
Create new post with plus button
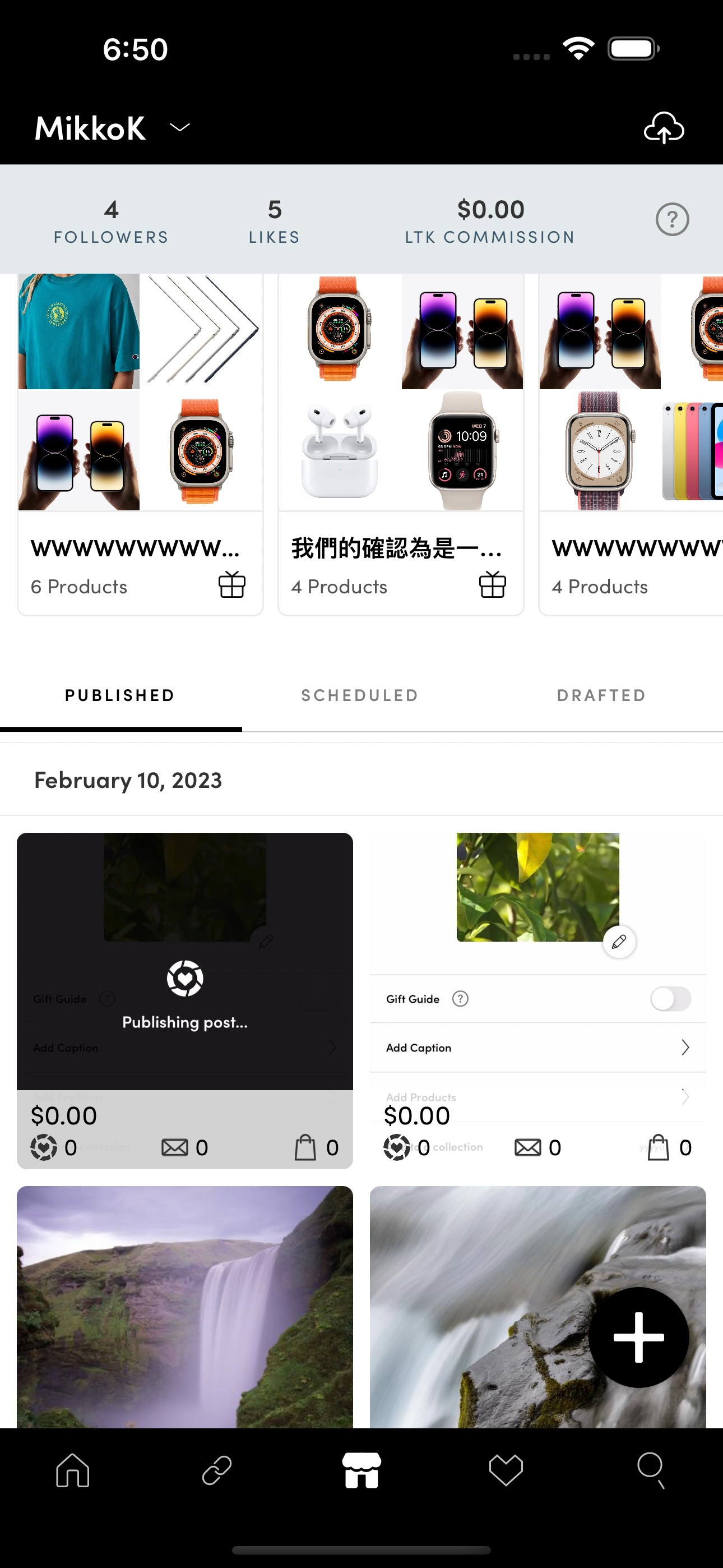pos(638,1338)
